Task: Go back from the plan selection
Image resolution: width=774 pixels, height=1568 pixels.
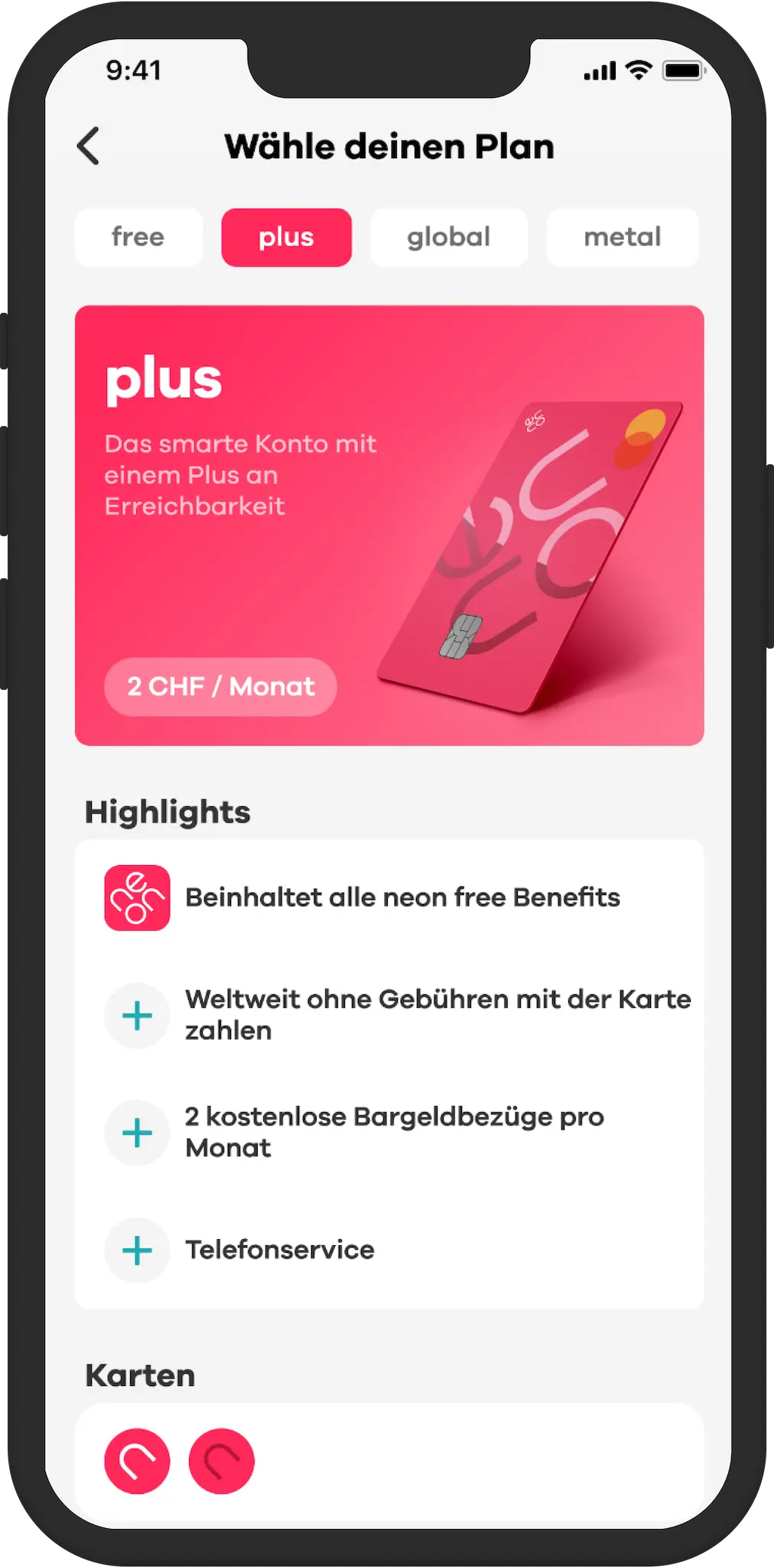Action: tap(89, 145)
